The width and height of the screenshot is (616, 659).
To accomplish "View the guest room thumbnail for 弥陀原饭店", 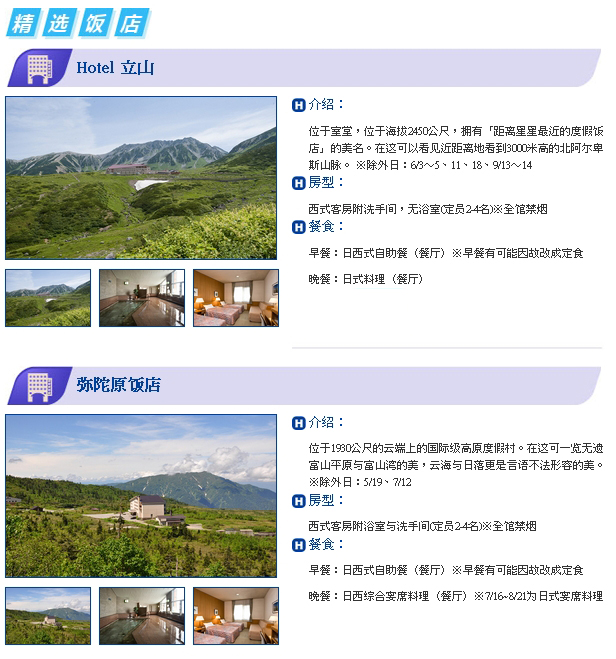I will click(x=236, y=615).
